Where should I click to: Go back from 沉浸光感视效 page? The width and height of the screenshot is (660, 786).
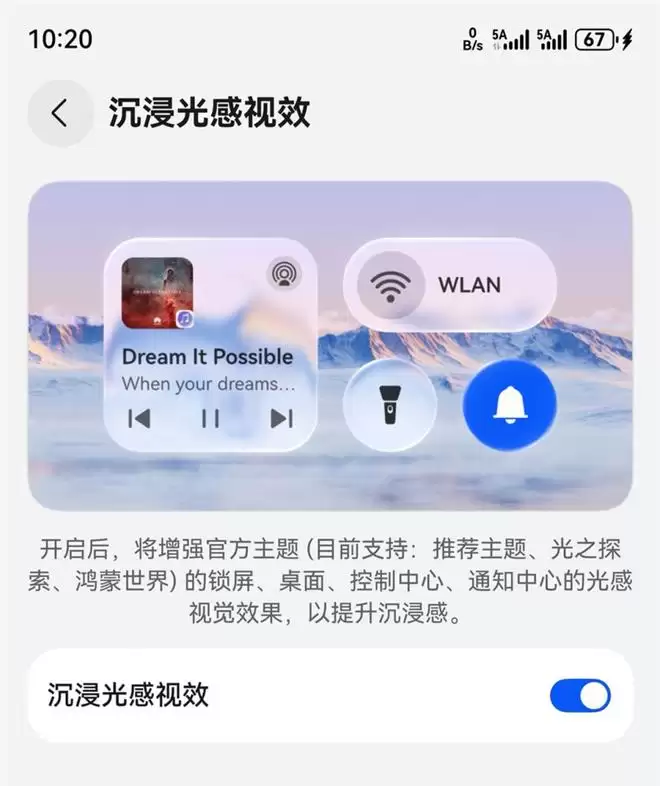[x=60, y=113]
